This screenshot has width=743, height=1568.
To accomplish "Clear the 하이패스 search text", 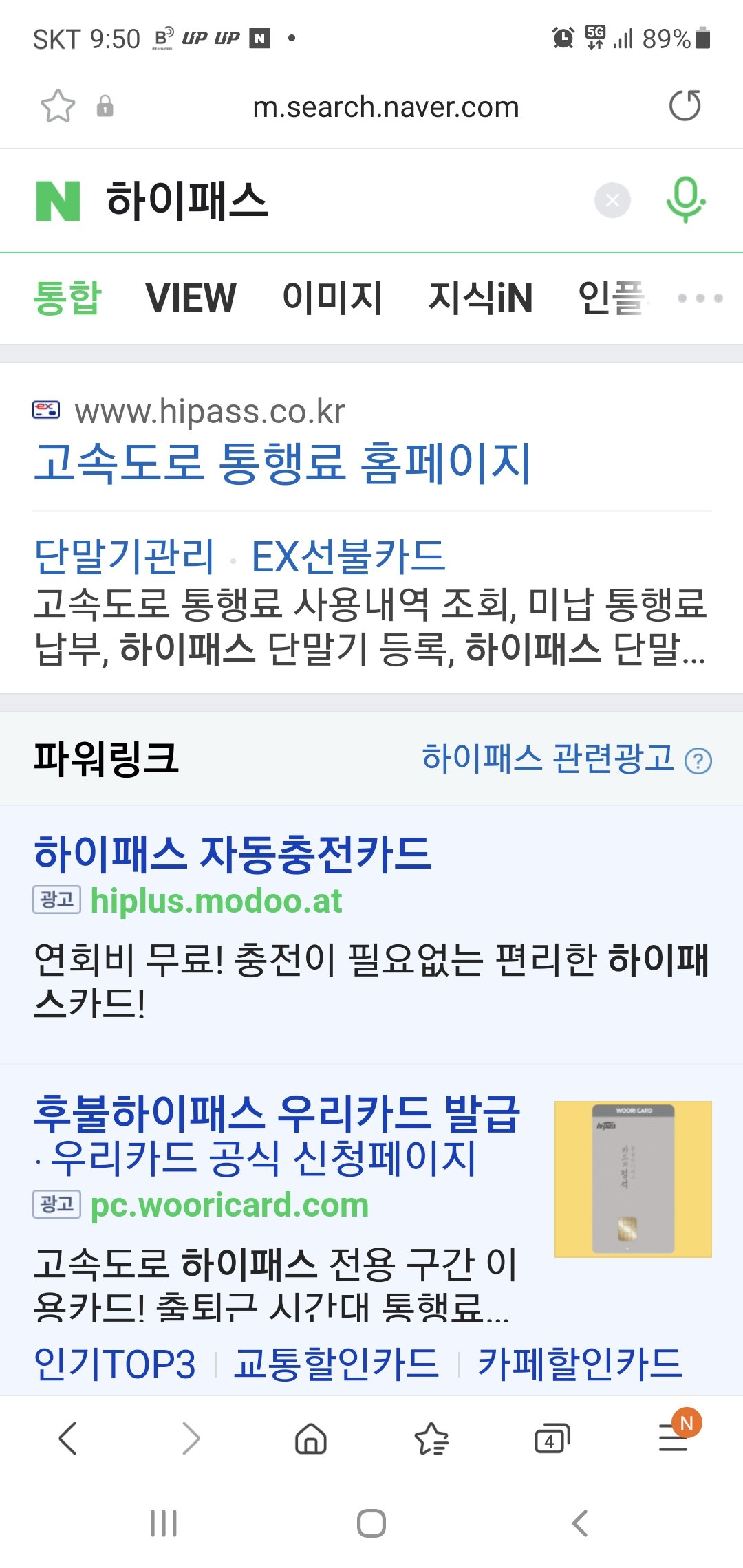I will click(612, 201).
